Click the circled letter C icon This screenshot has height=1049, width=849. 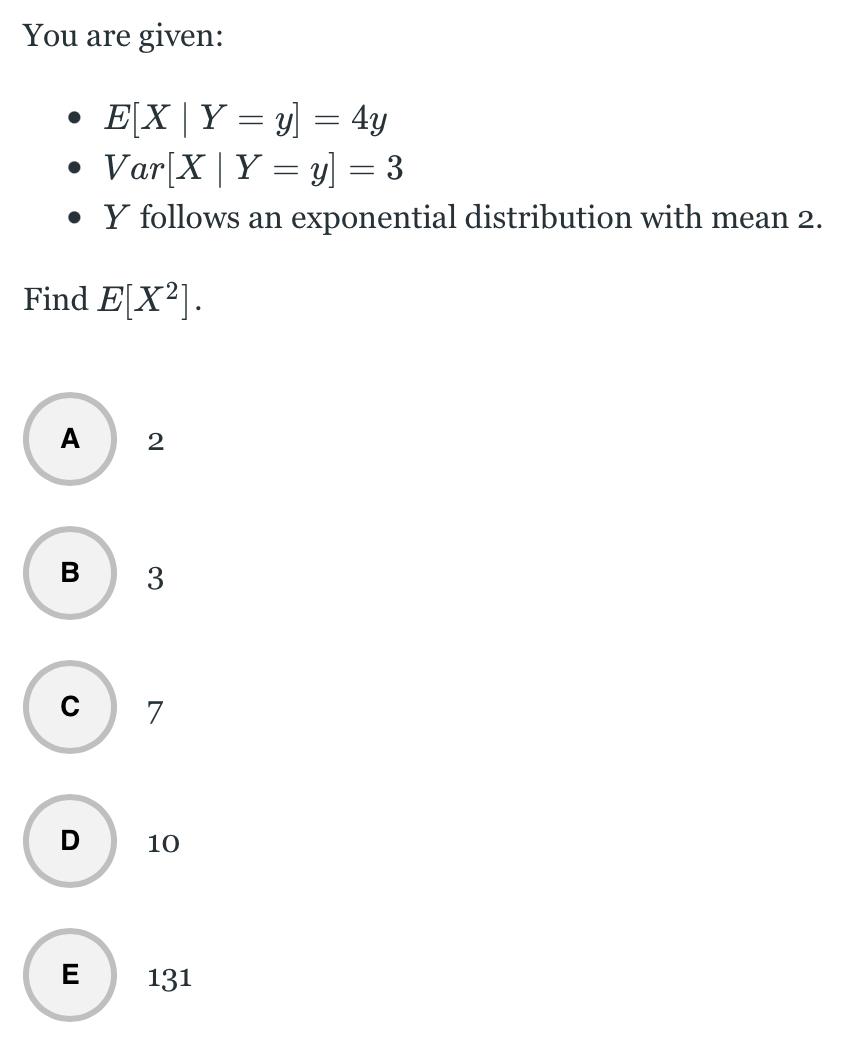point(69,708)
